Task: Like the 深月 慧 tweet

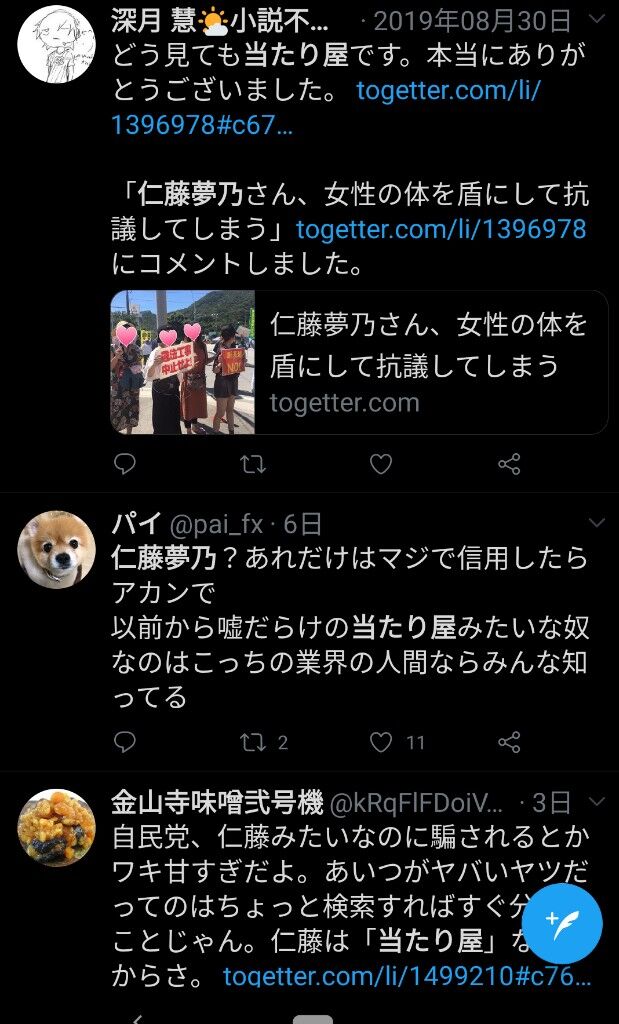Action: click(x=381, y=464)
